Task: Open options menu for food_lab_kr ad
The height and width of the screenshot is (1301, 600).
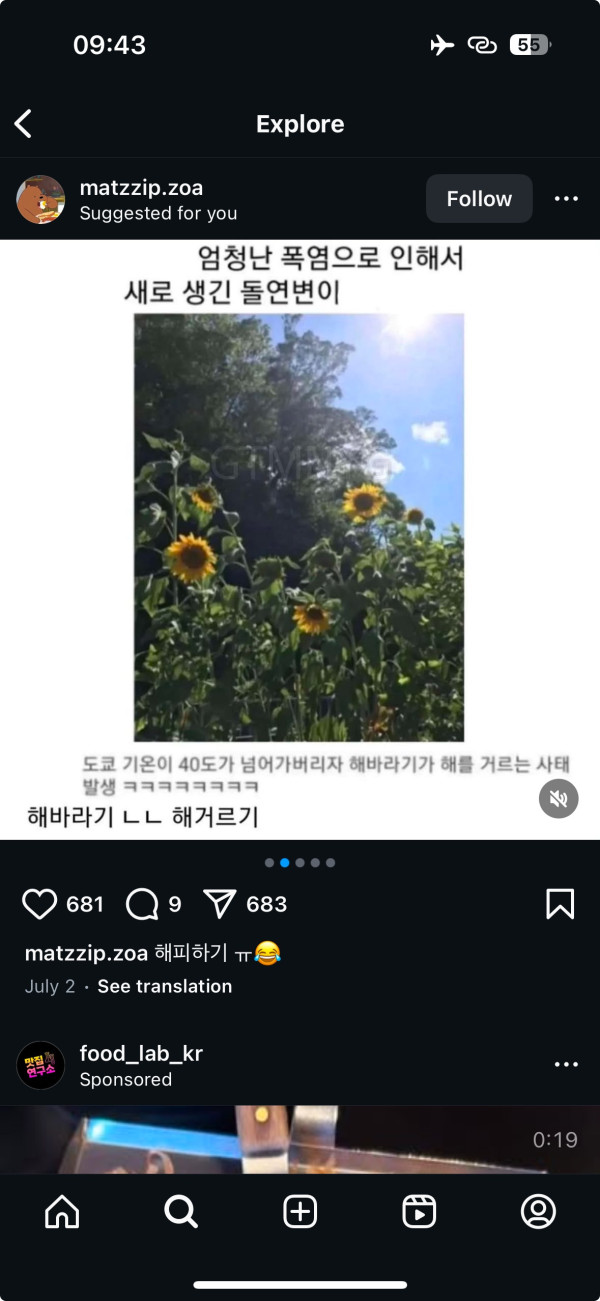Action: coord(566,1065)
